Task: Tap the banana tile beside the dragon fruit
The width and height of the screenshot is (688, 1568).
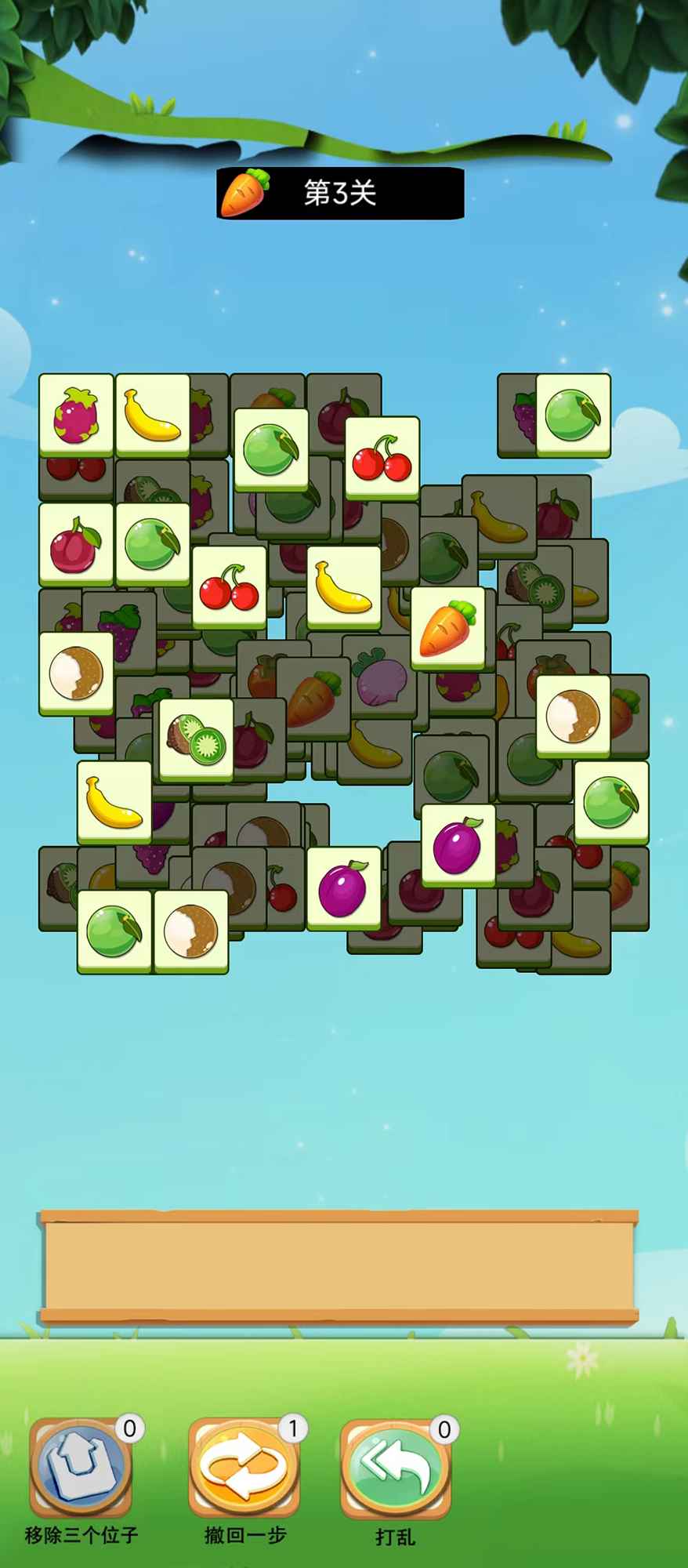Action: pyautogui.click(x=153, y=414)
